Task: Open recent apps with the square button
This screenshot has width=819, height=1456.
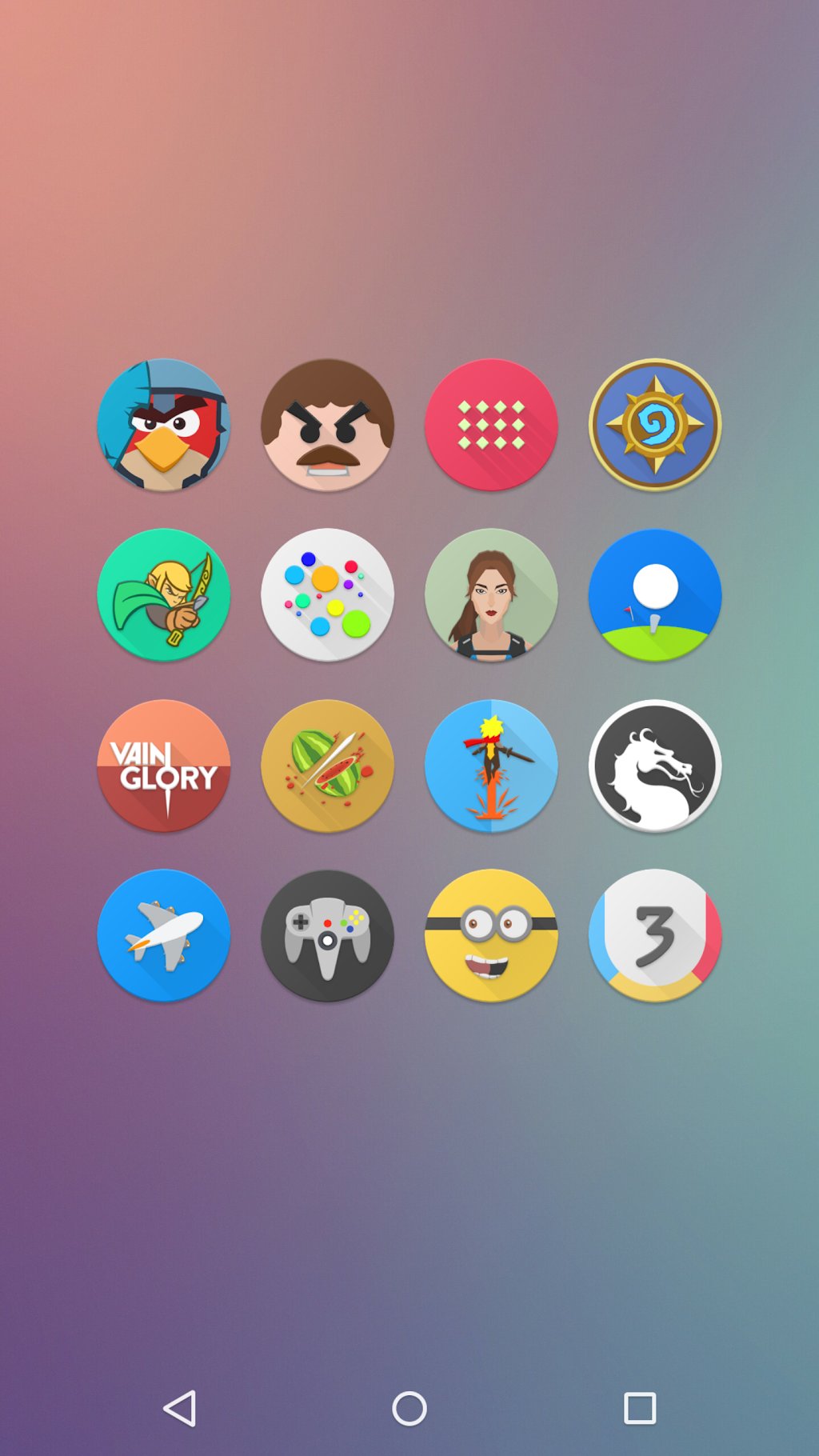Action: pyautogui.click(x=640, y=1408)
